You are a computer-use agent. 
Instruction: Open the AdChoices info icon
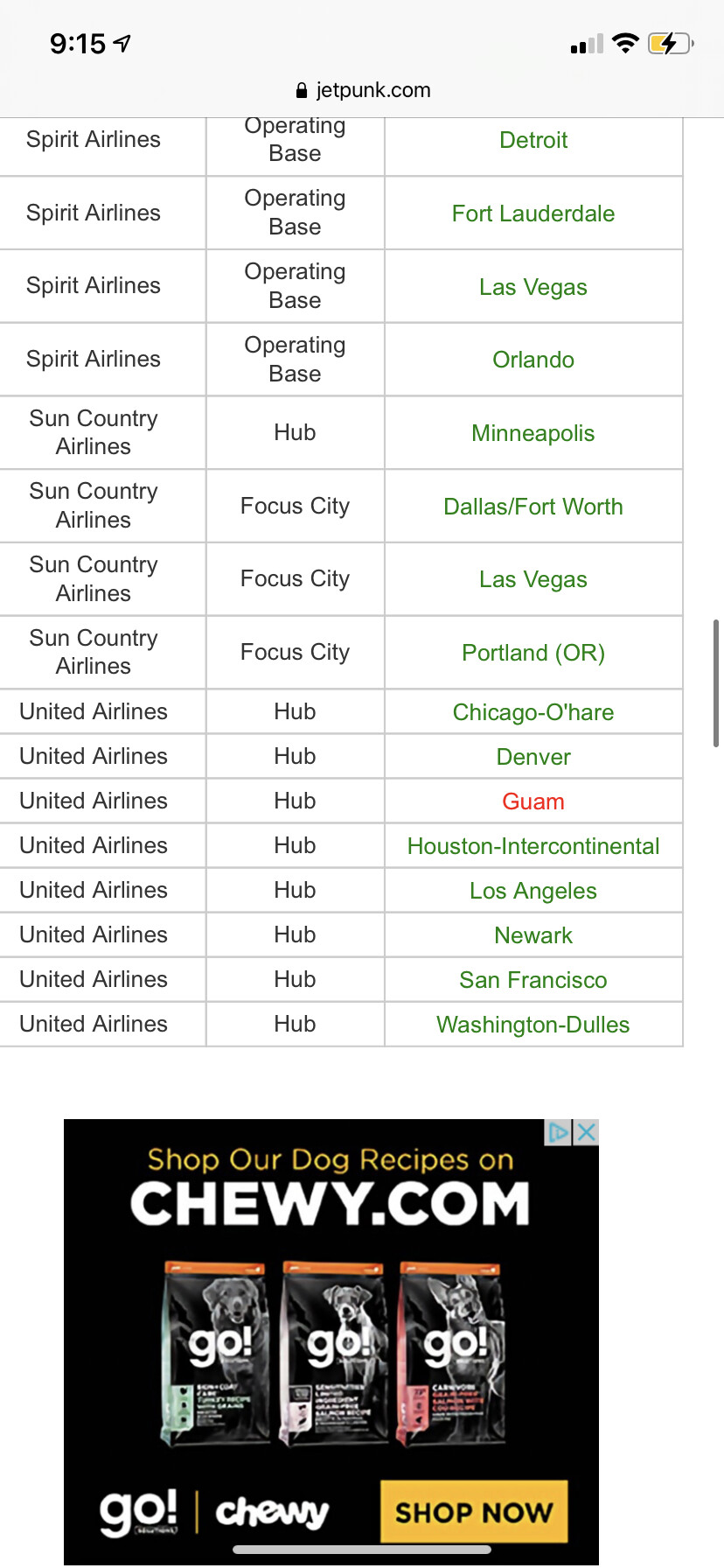tap(558, 1132)
